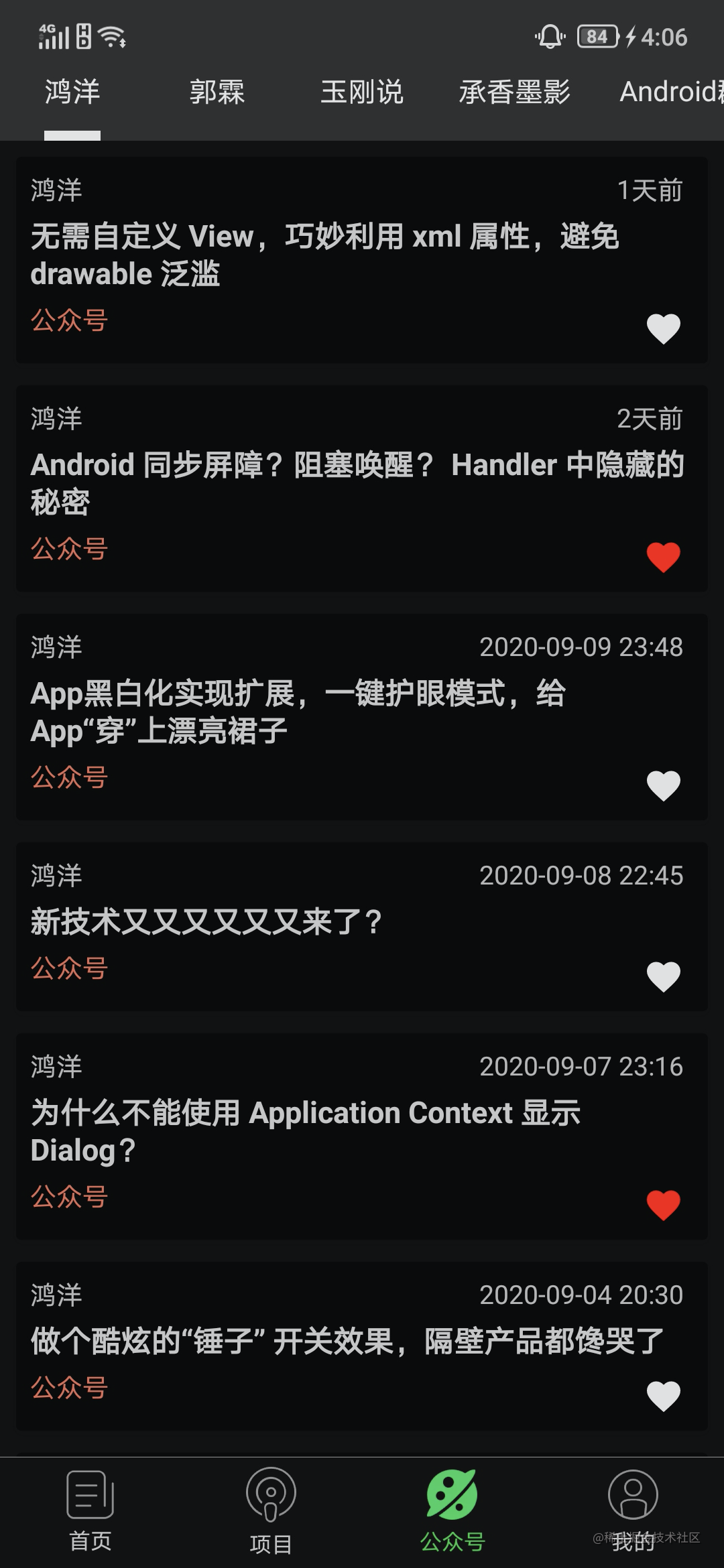Go to the 首页 bottom tab

click(x=90, y=1512)
